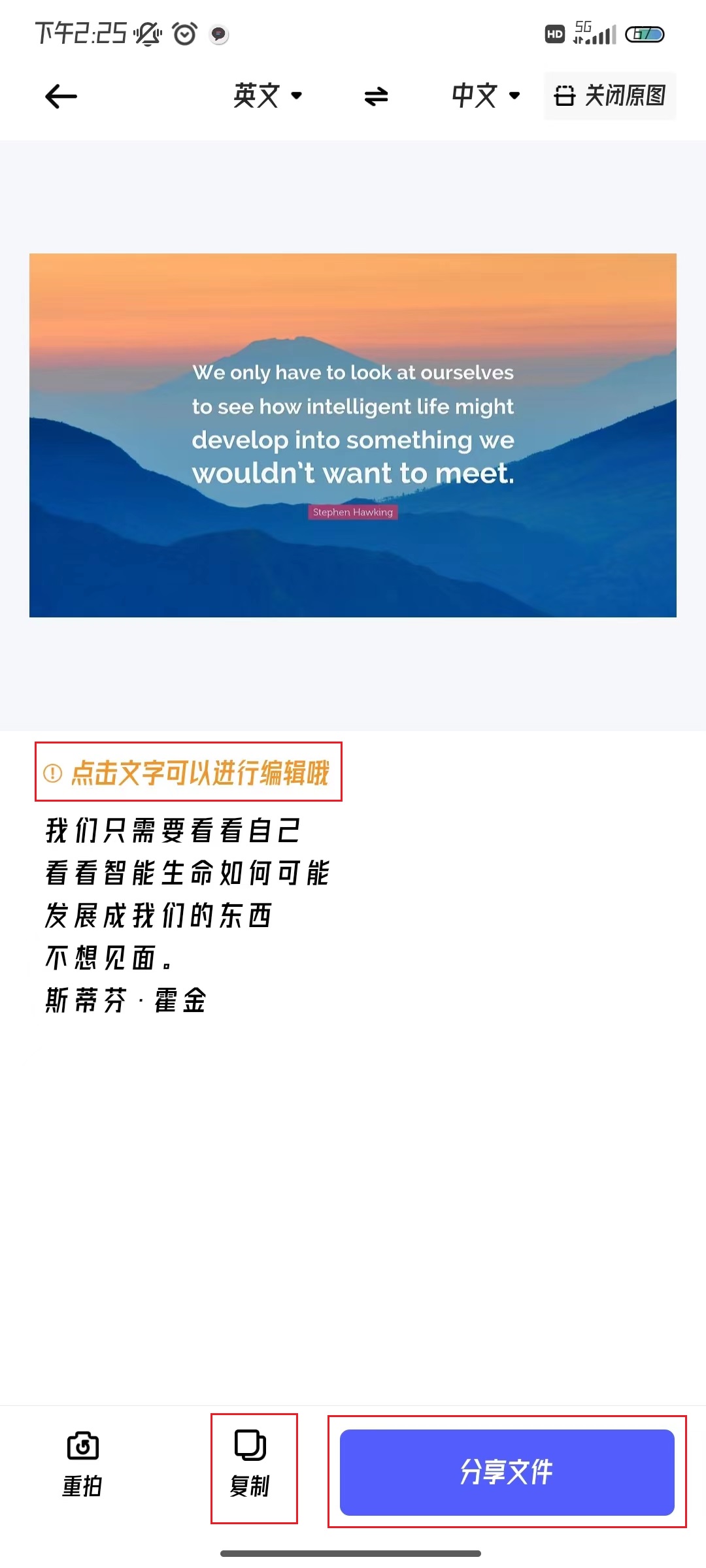
Task: Tap the back arrow to return
Action: [60, 96]
